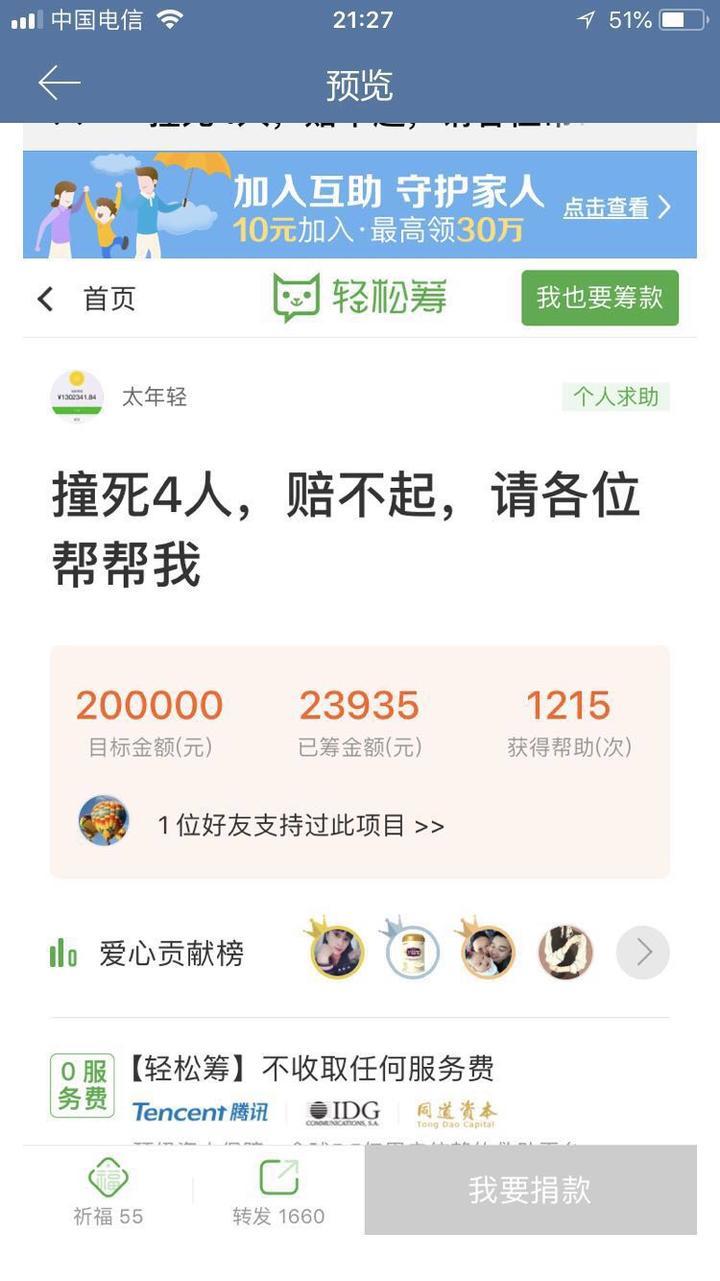Return to 首页 home page
Screen dimensions: 720x1281
pyautogui.click(x=88, y=298)
